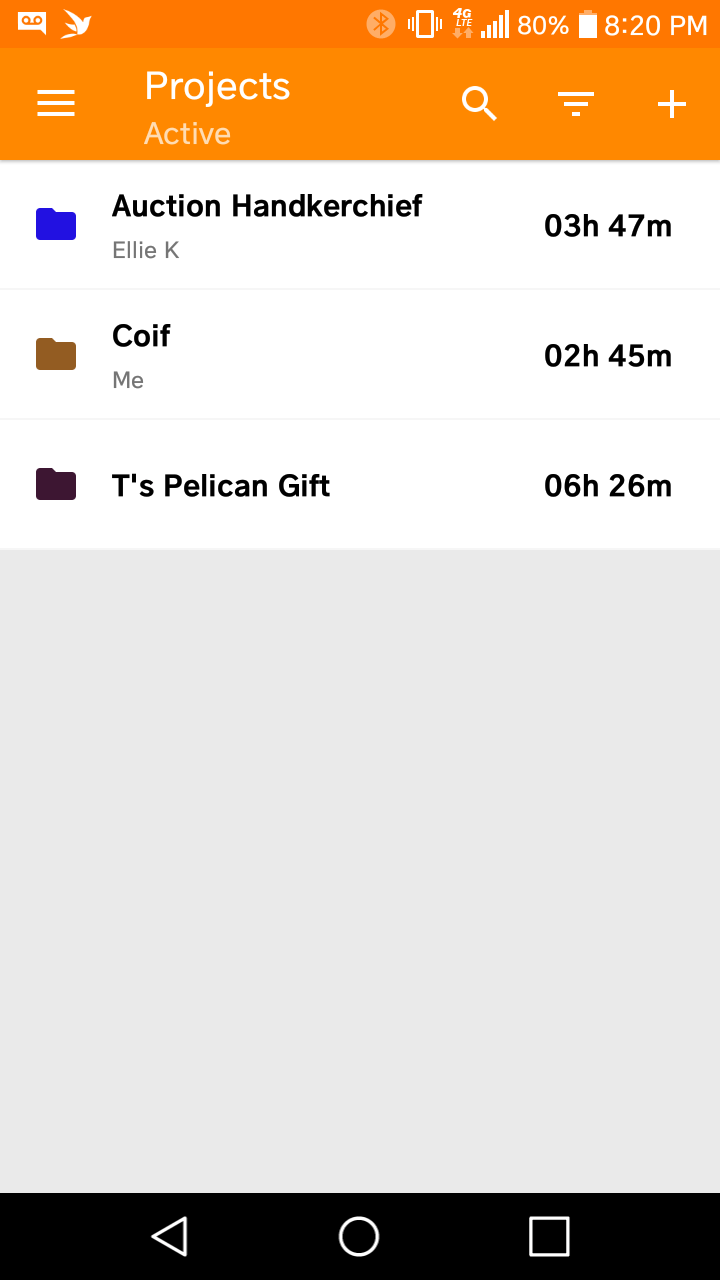
Task: Add a new project
Action: pos(671,104)
